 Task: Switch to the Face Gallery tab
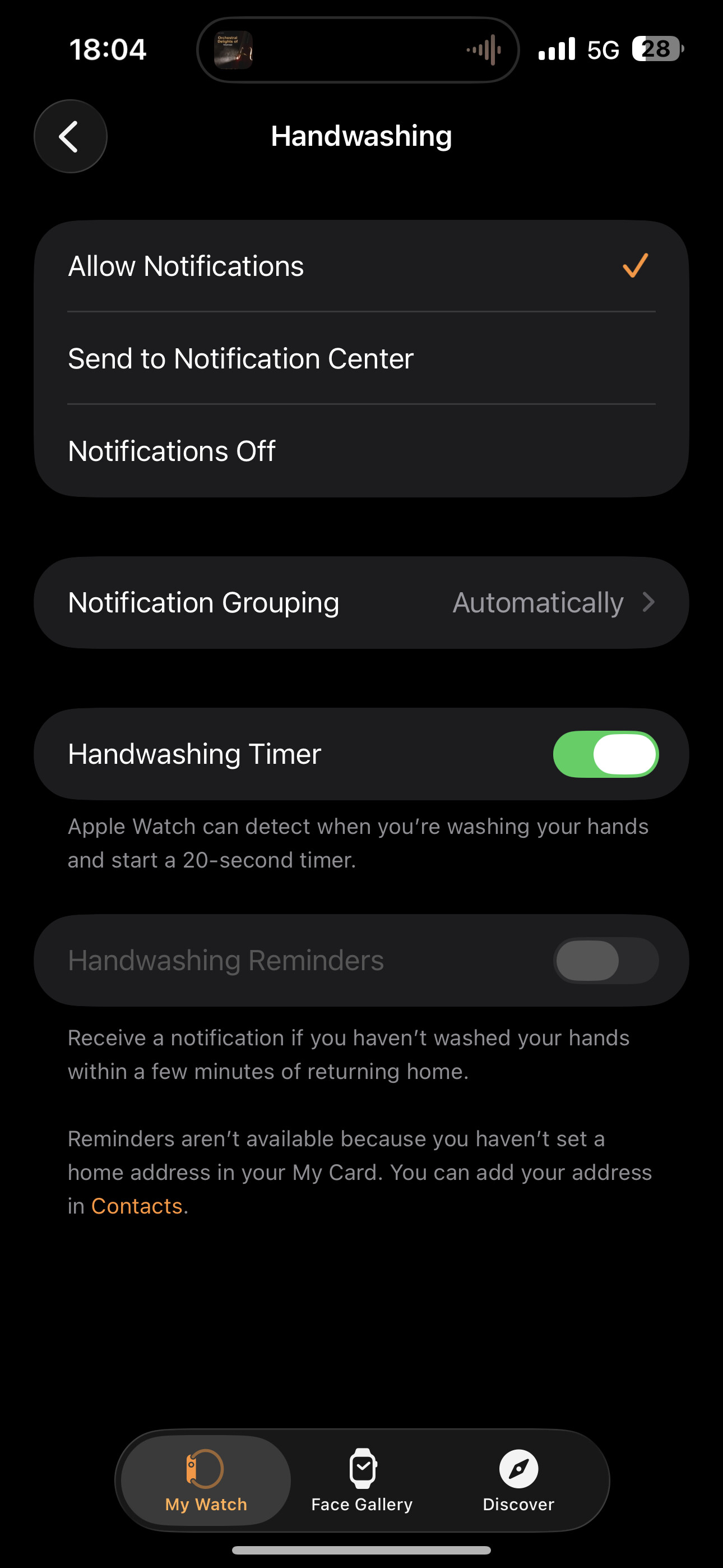362,1480
